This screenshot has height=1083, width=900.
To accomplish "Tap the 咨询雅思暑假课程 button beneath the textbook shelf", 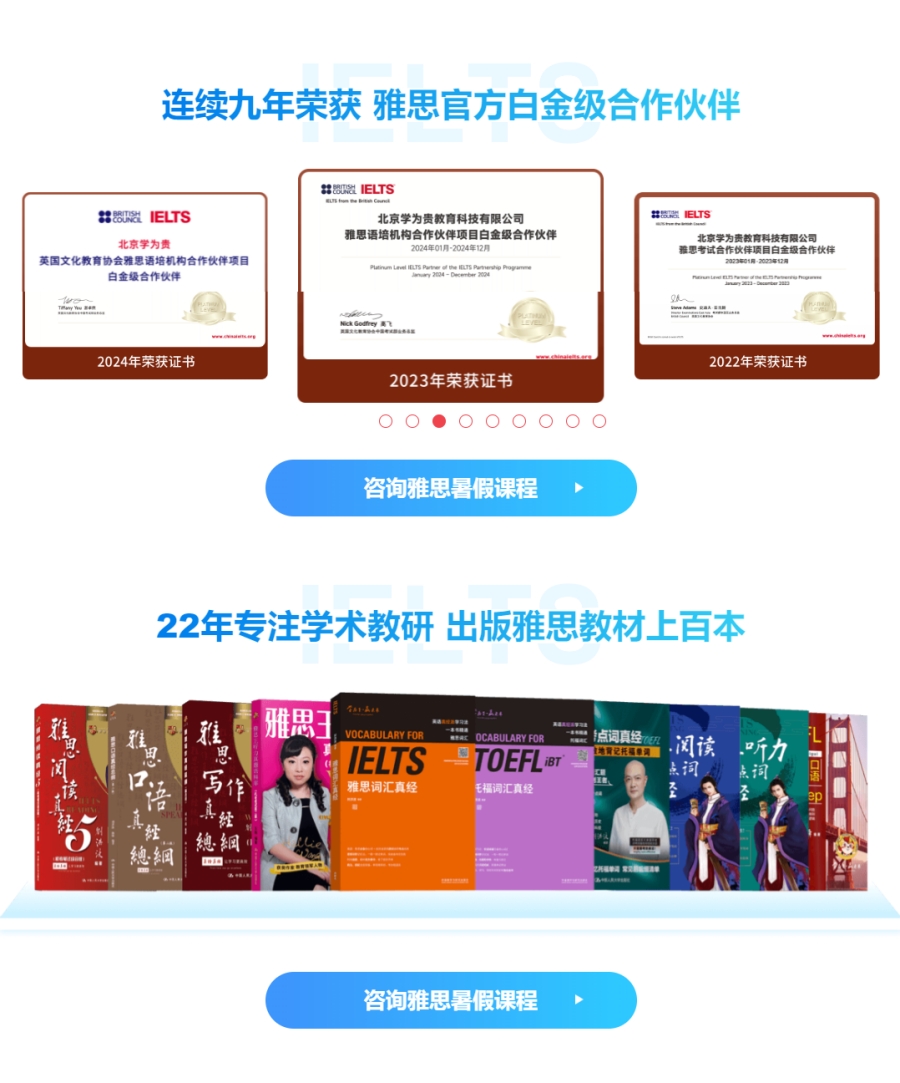I will pos(450,1000).
